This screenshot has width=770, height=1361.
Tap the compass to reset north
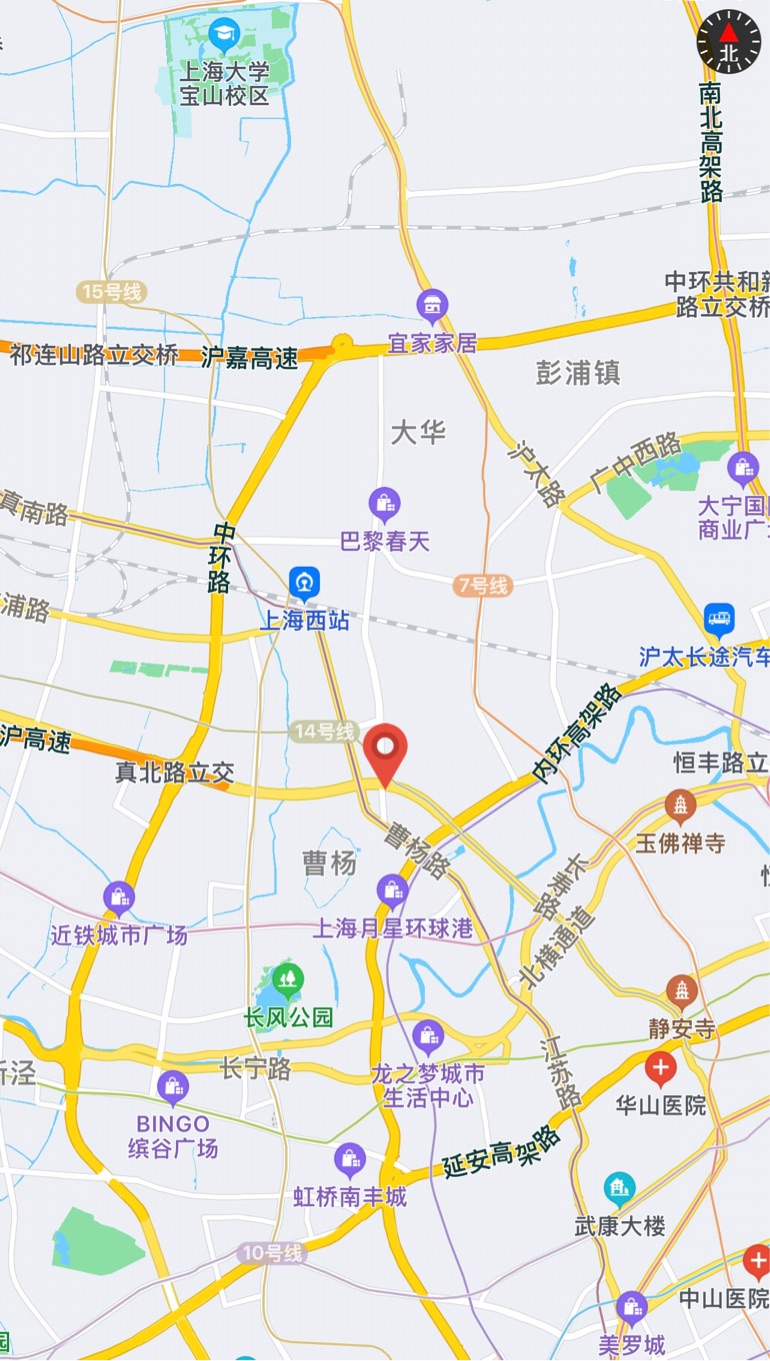[729, 42]
